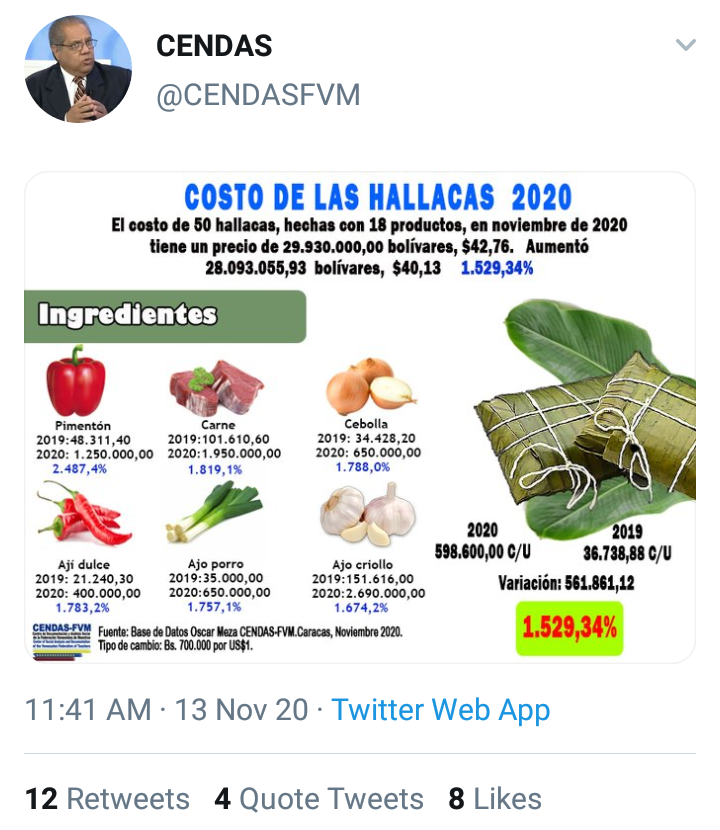Open @CENDASFVM profile handle
The image size is (720, 830).
pyautogui.click(x=258, y=96)
